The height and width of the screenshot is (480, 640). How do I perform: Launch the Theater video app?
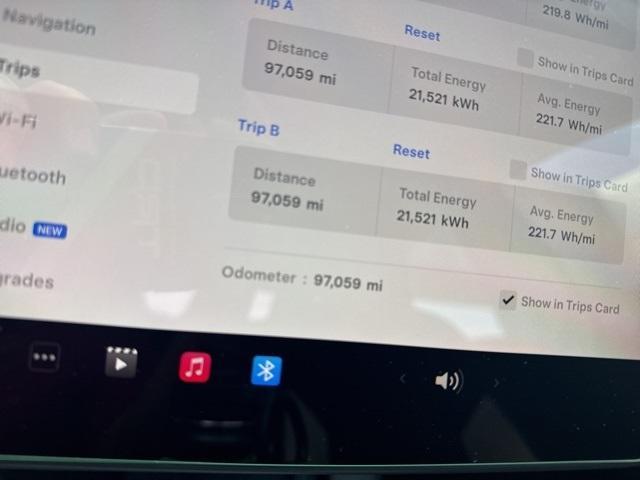[121, 361]
